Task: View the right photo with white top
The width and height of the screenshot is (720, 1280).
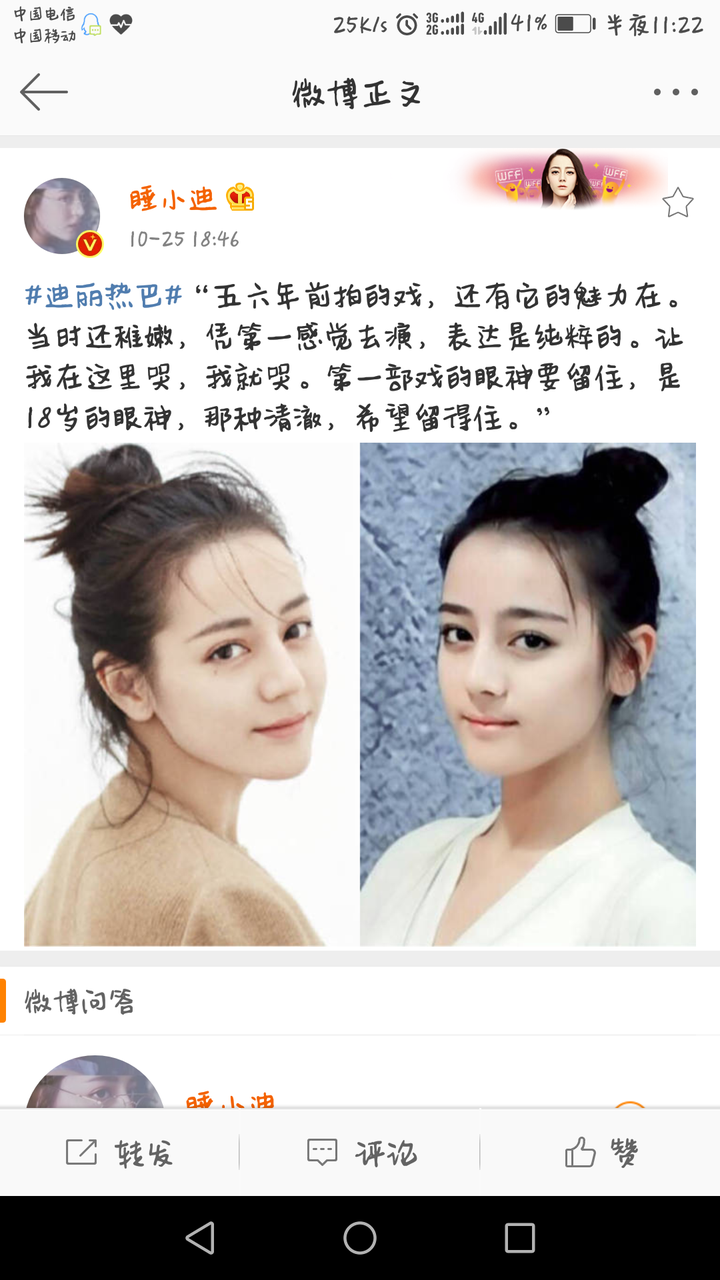Action: [x=527, y=694]
